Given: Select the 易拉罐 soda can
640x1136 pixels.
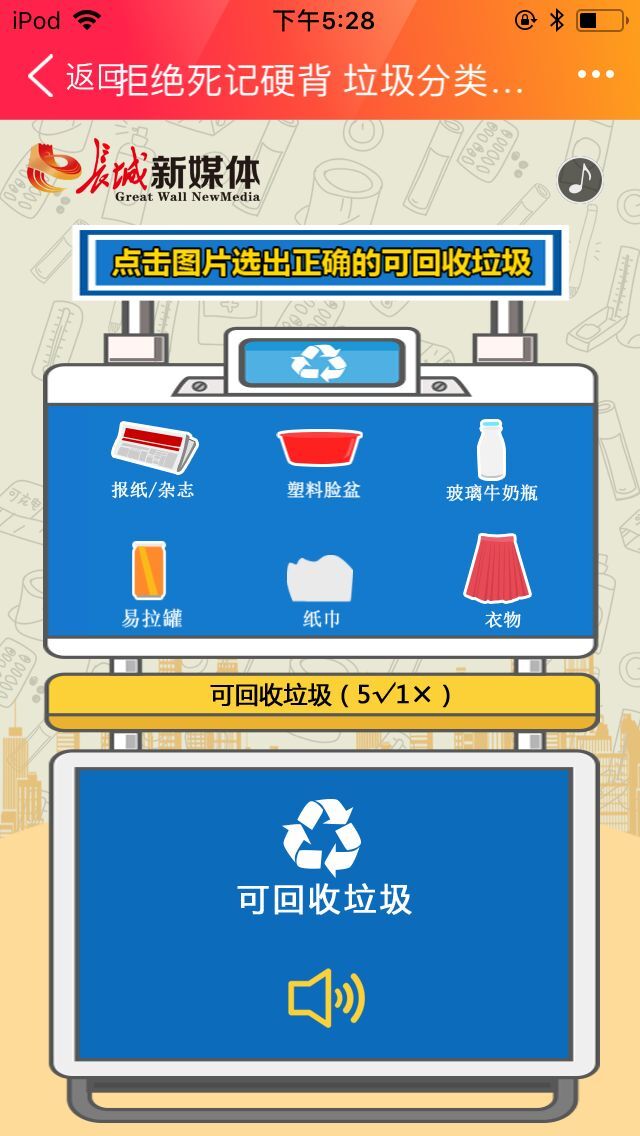Looking at the screenshot, I should click(x=150, y=584).
